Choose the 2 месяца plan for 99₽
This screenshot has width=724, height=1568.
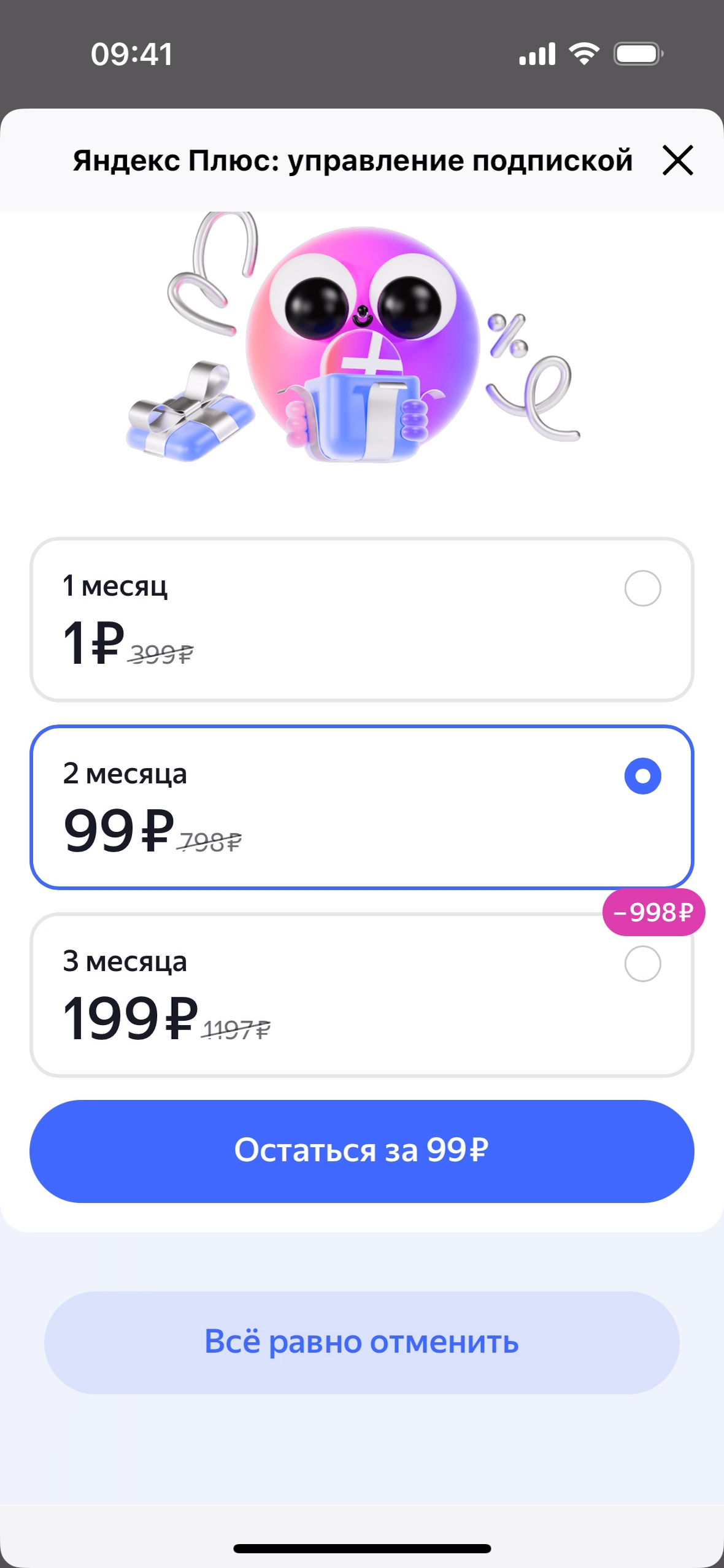click(x=361, y=807)
